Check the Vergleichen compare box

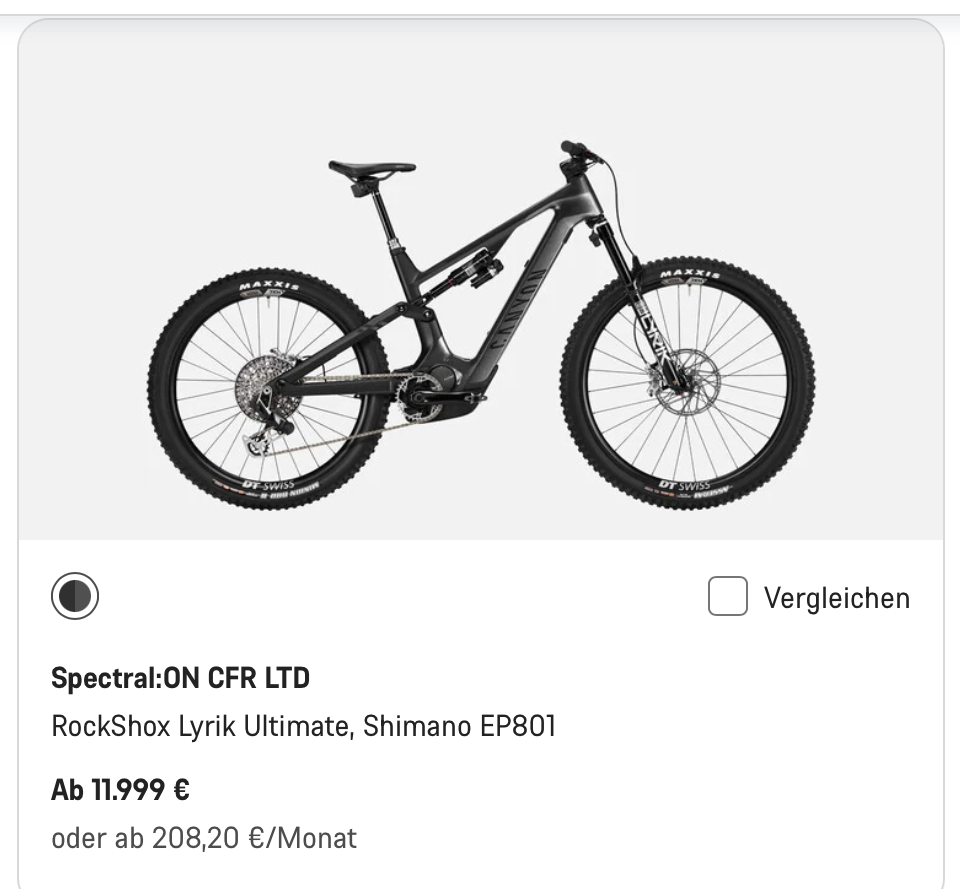pos(727,597)
